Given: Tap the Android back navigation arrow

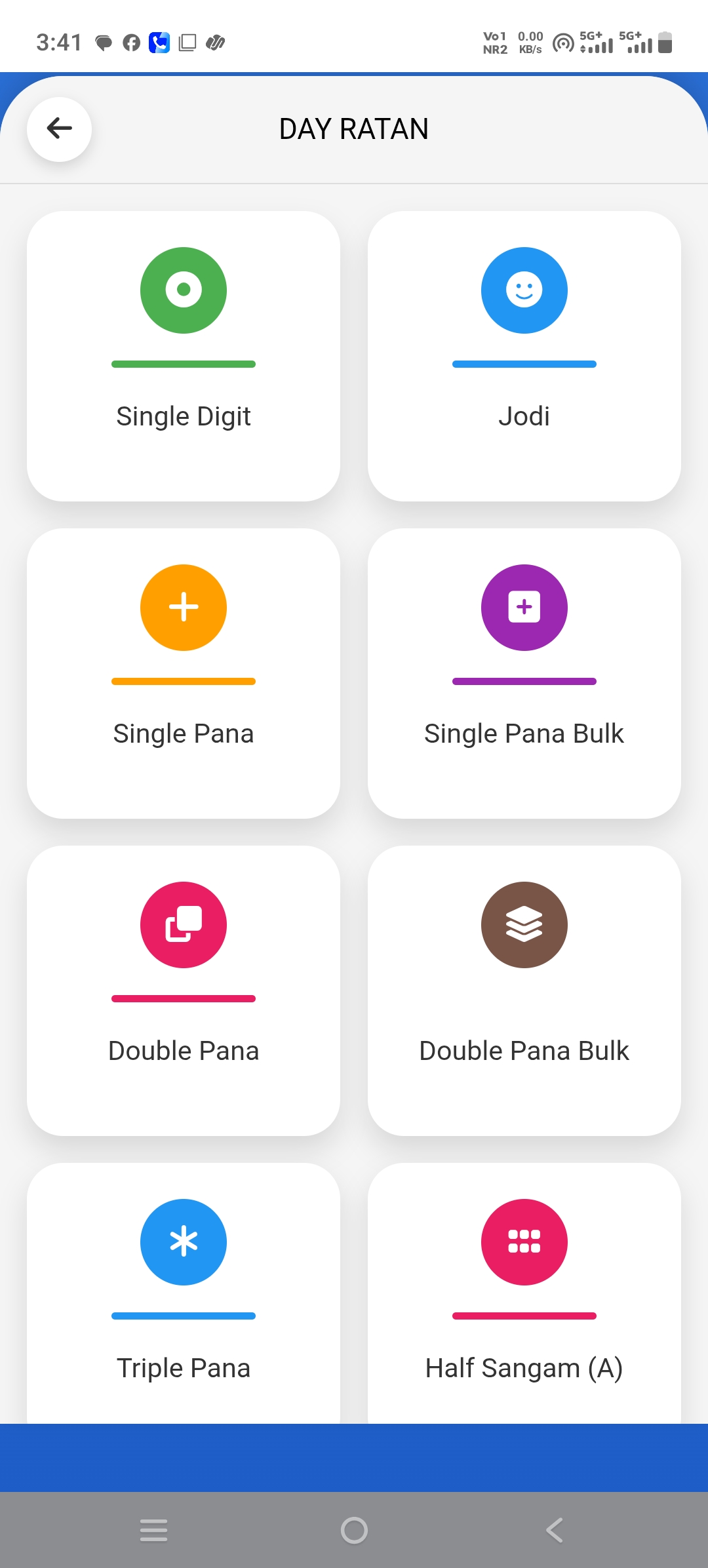Looking at the screenshot, I should click(554, 1530).
